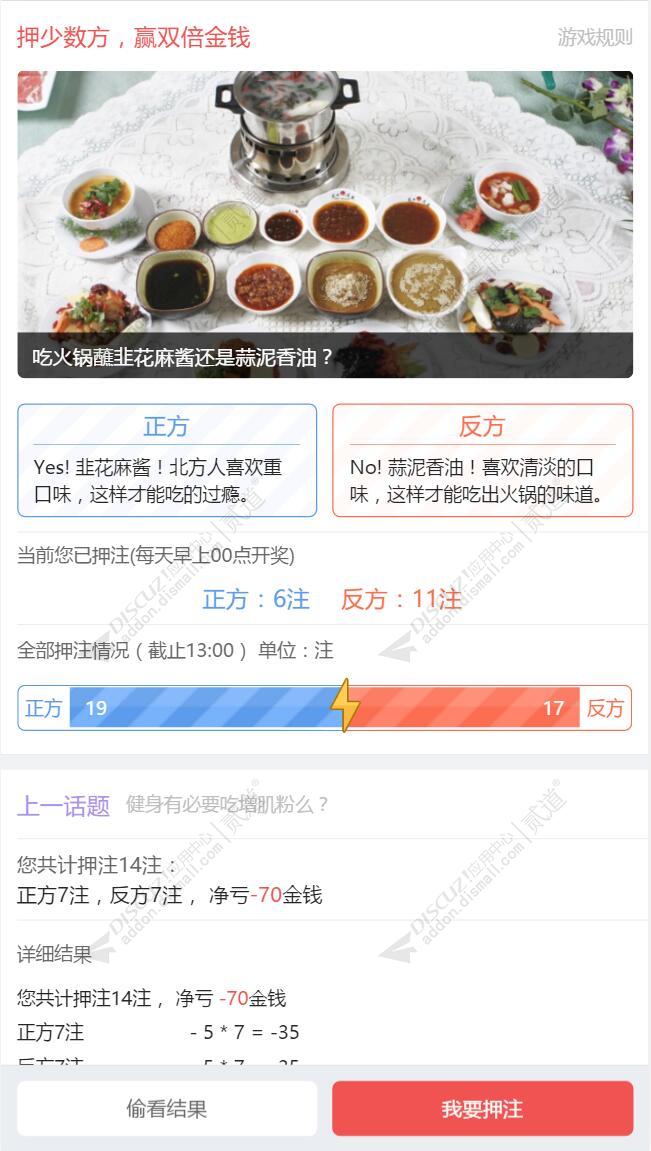Screen dimensions: 651x1151
Task: Select the 反方 card for 蒜泥香油
Action: click(482, 460)
